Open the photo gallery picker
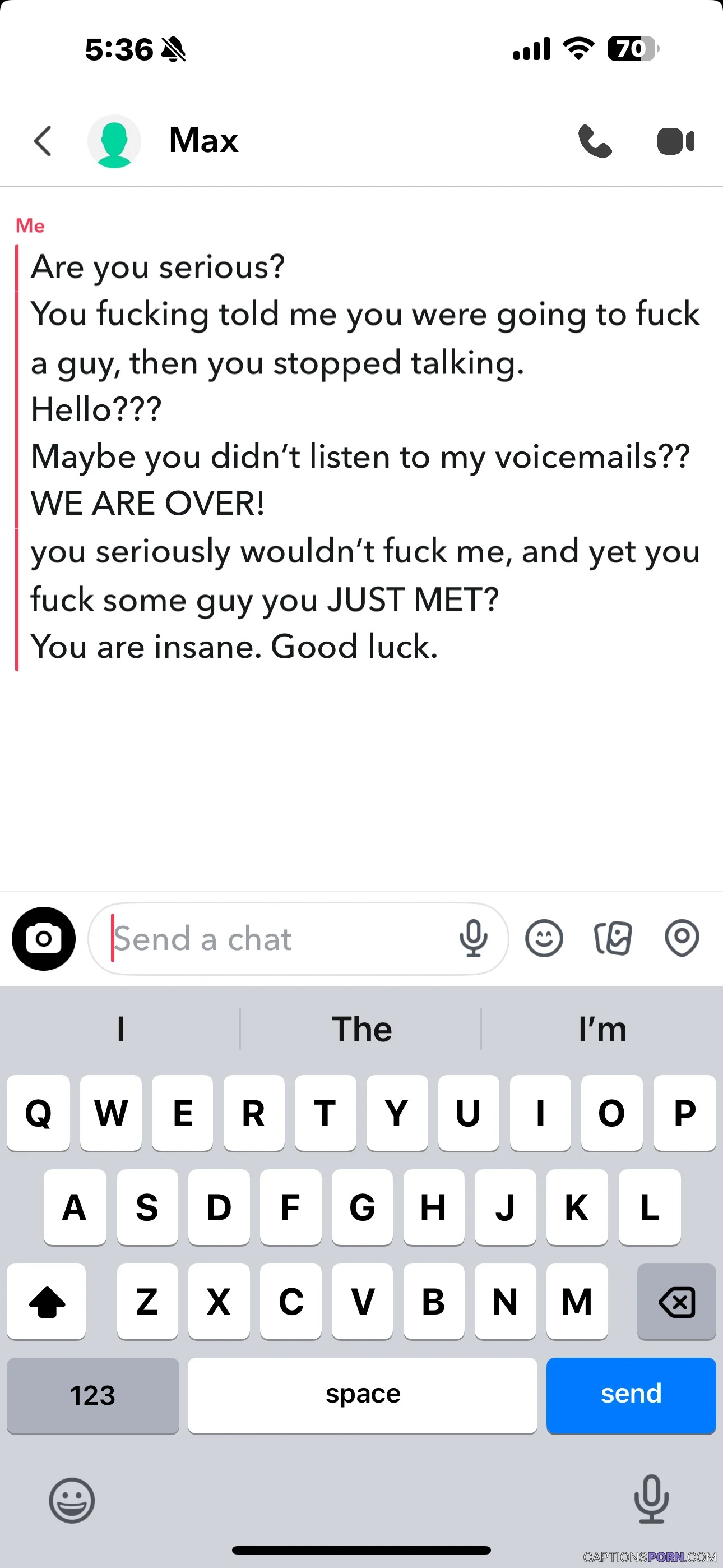723x1568 pixels. pyautogui.click(x=612, y=938)
